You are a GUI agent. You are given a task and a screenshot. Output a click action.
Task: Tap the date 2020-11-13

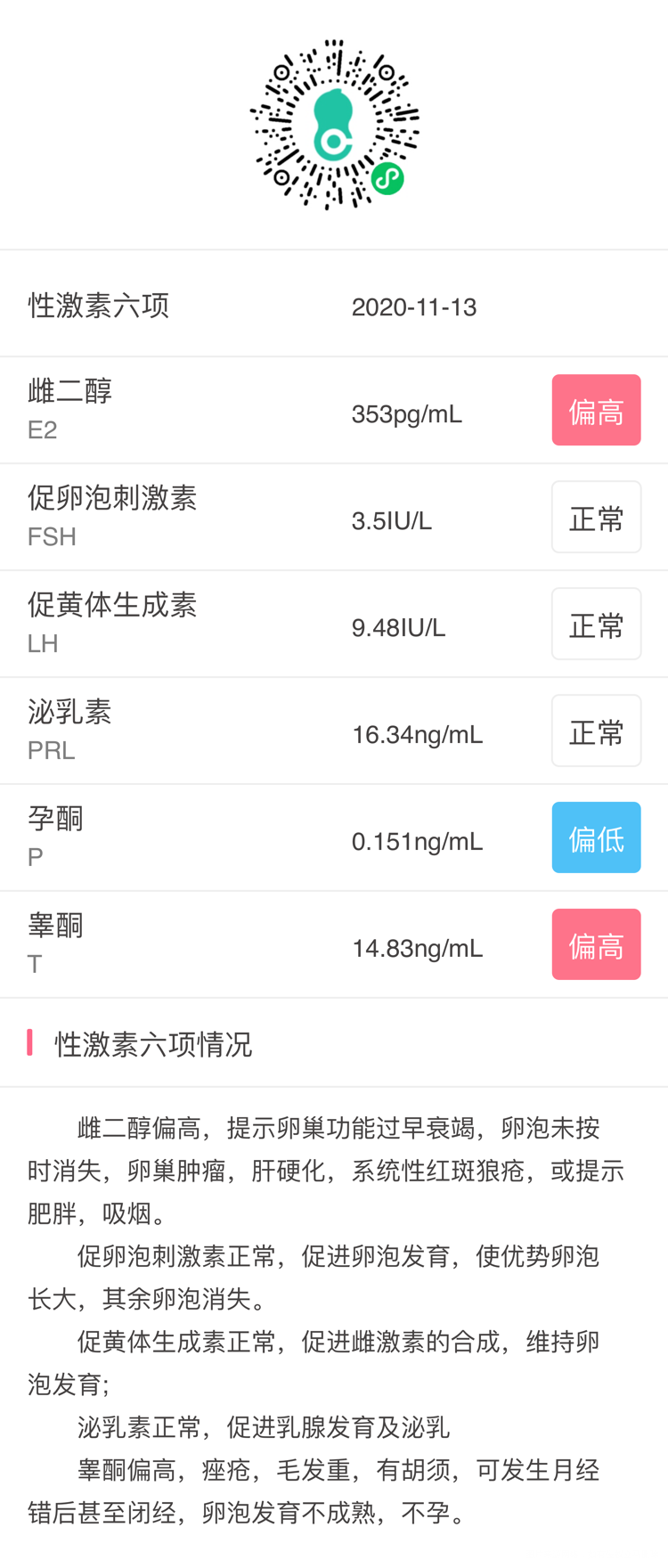click(x=414, y=306)
